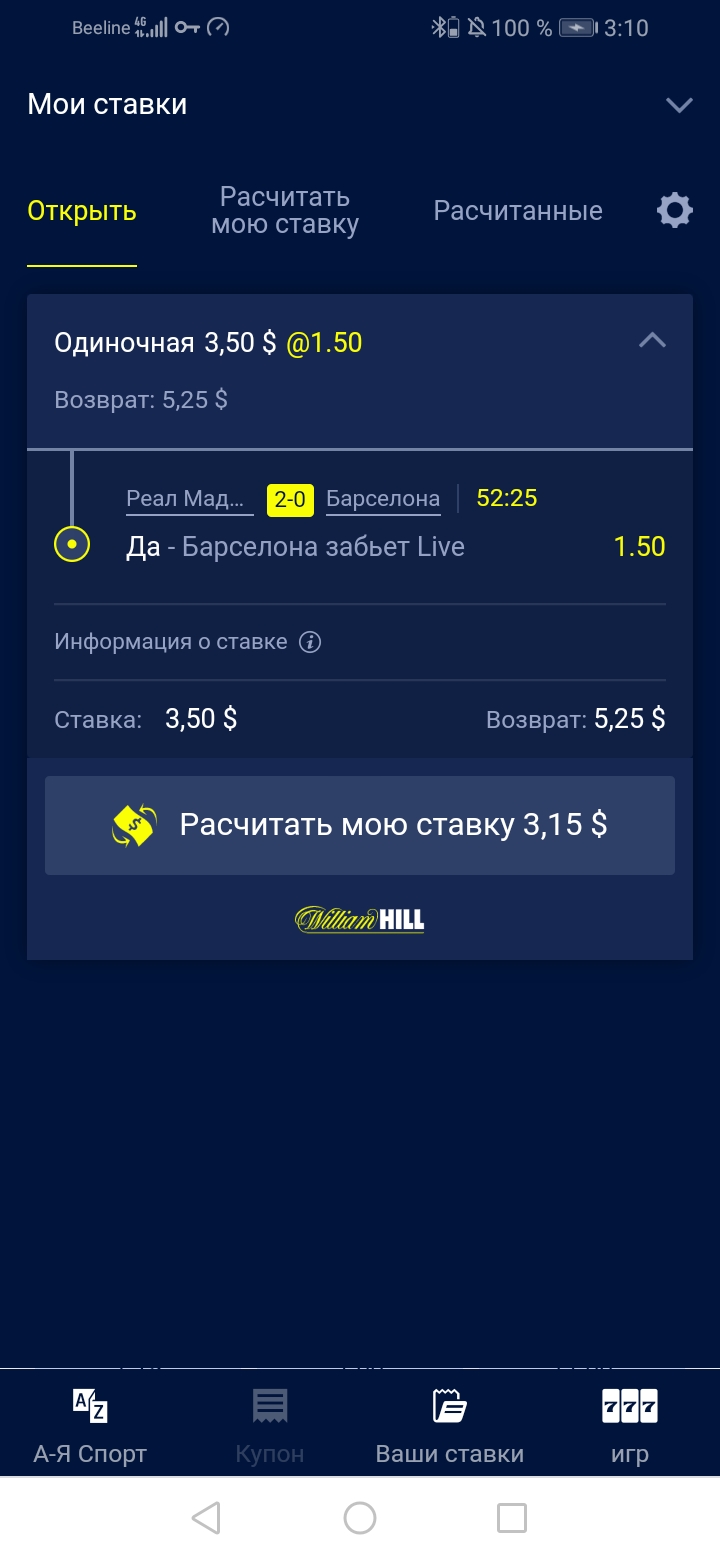Open the Реал Мадрид team link

(190, 498)
